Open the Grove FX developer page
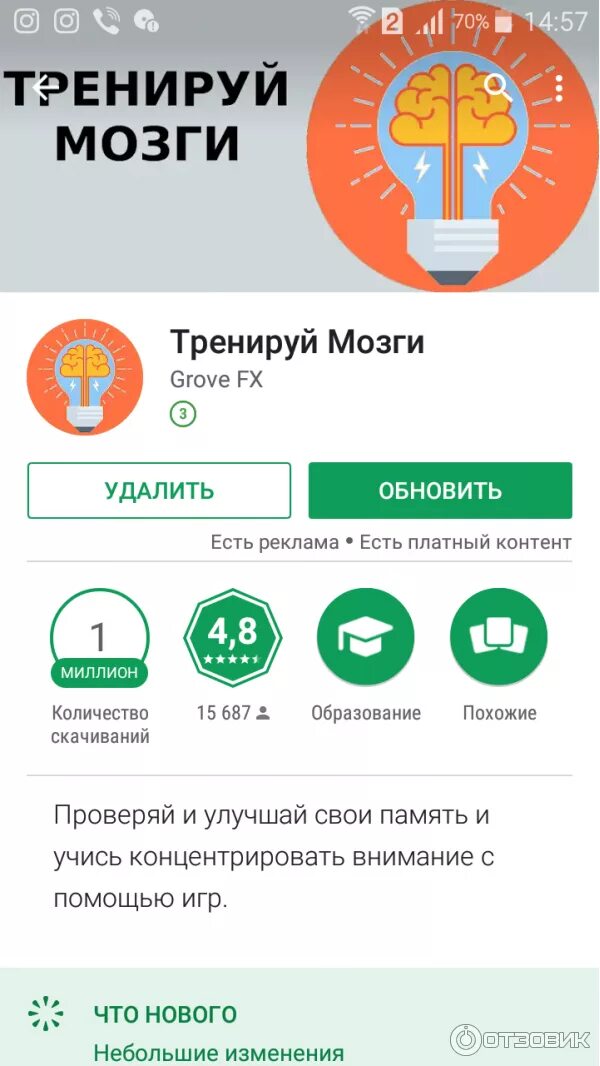The image size is (600, 1066). click(x=216, y=379)
